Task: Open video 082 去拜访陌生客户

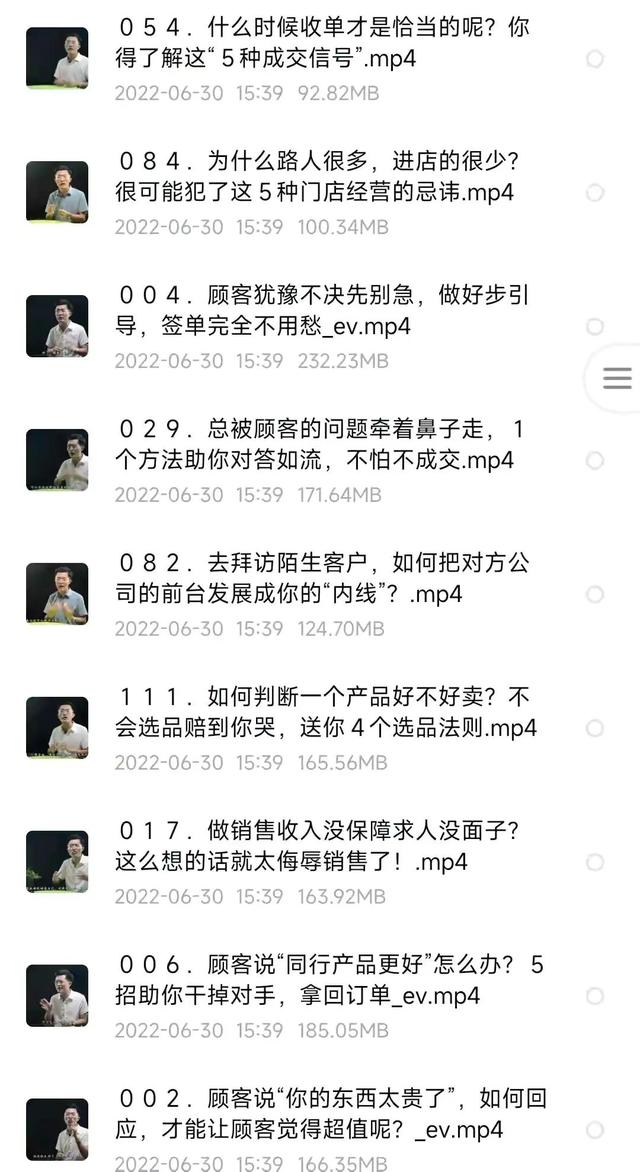Action: click(322, 580)
